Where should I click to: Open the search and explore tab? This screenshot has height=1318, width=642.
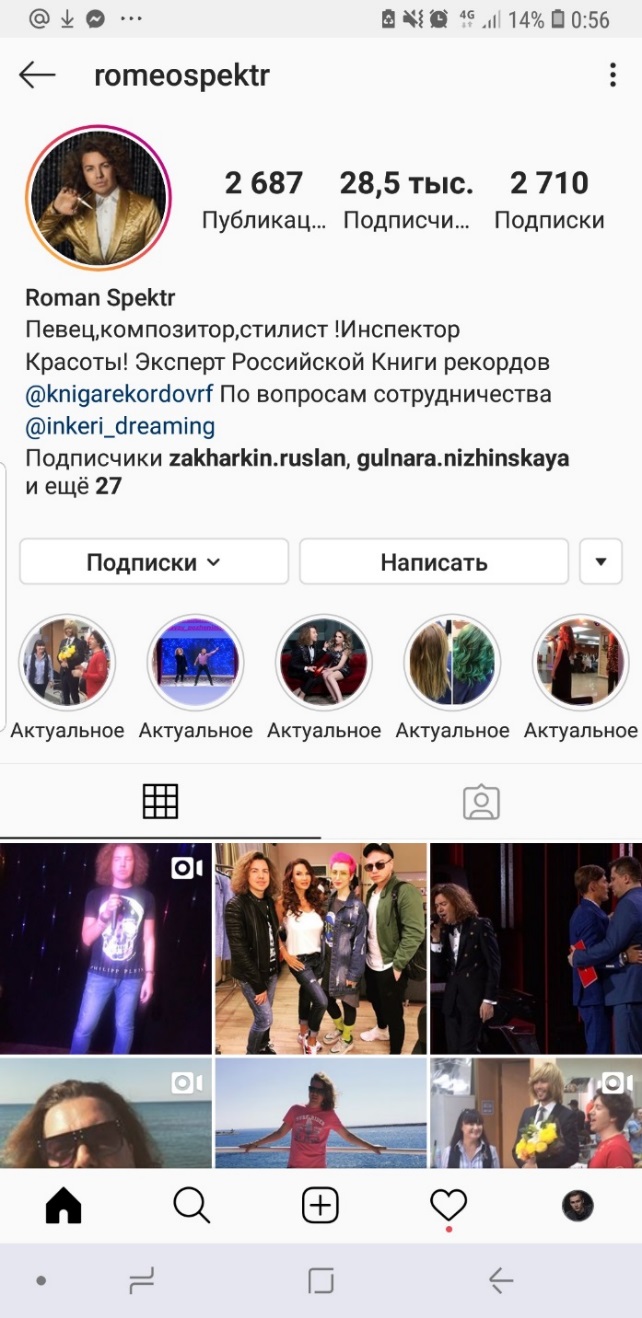click(x=191, y=1206)
